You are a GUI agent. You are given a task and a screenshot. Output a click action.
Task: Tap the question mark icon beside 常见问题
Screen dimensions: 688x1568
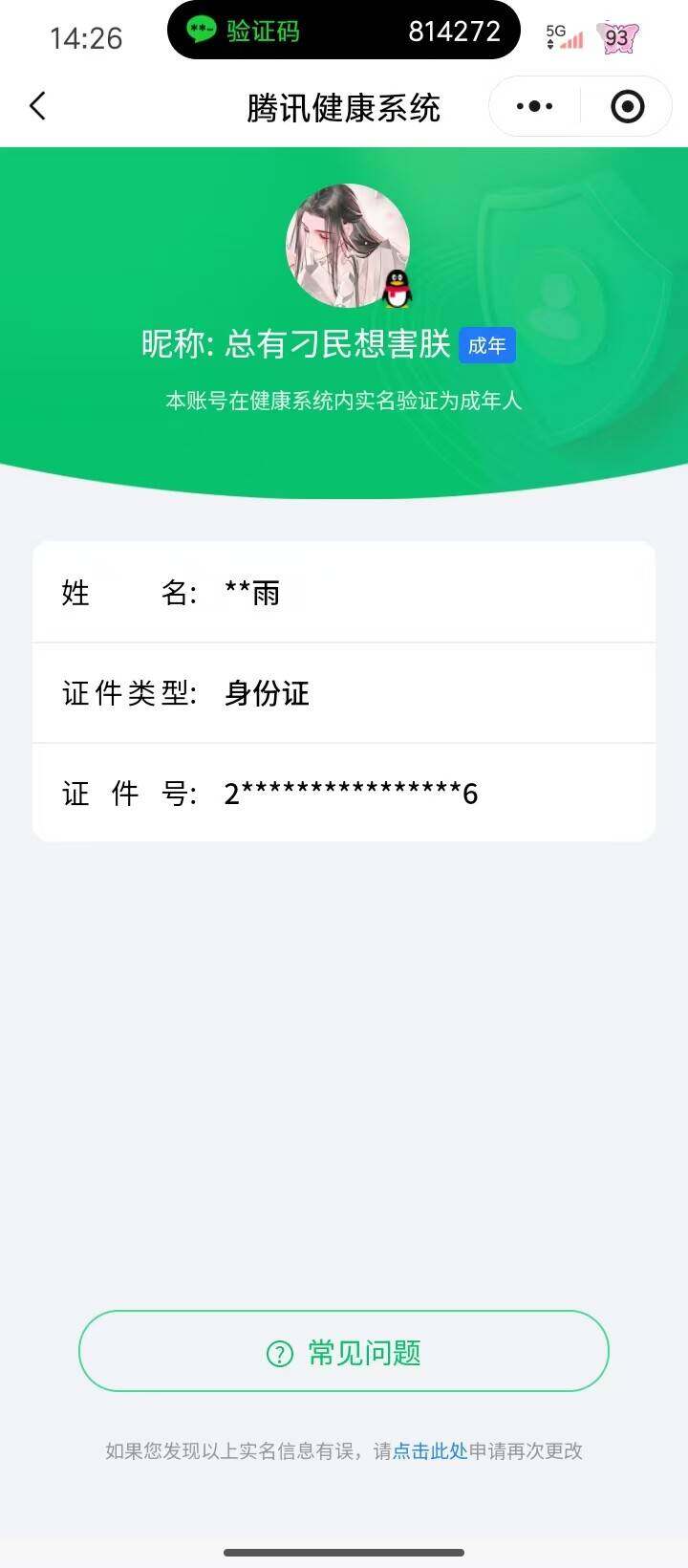pyautogui.click(x=276, y=1351)
